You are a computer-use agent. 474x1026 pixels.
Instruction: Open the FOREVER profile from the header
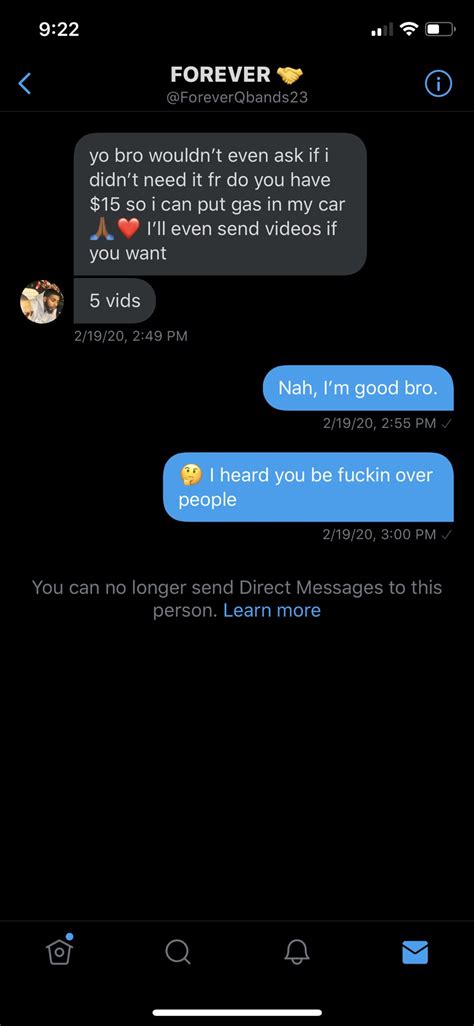(237, 84)
